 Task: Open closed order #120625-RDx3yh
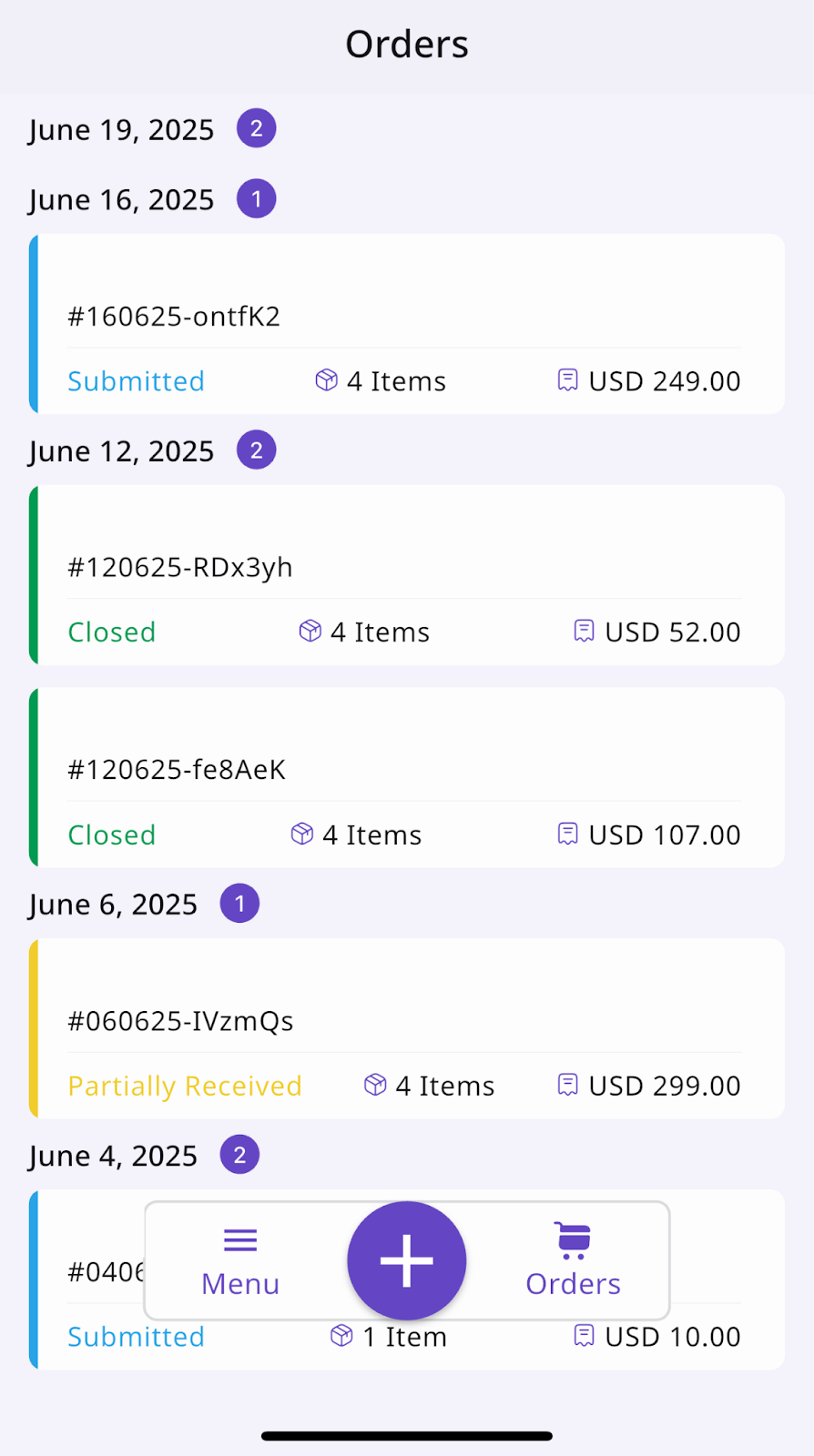click(x=406, y=575)
